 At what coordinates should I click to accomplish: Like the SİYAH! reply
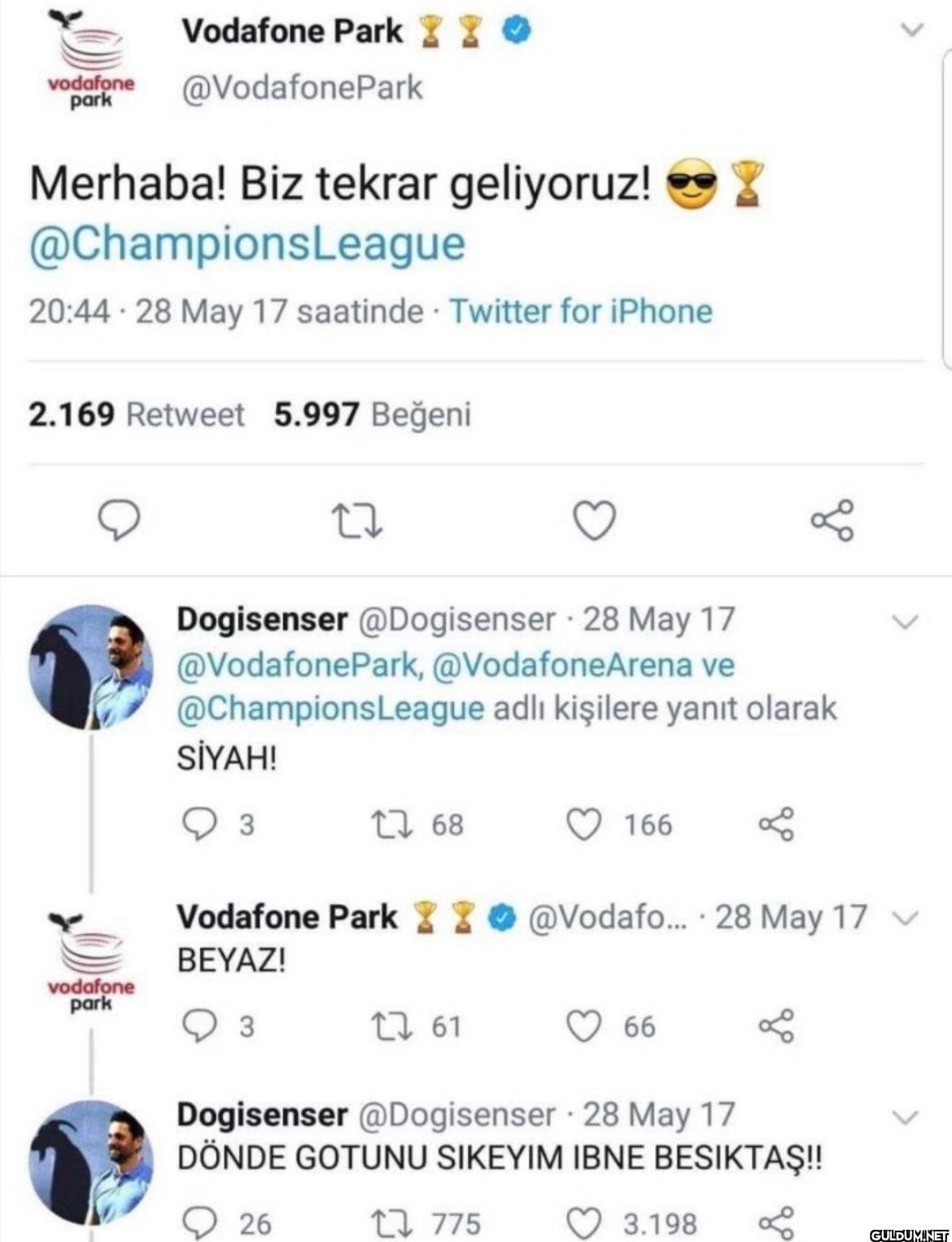(584, 824)
